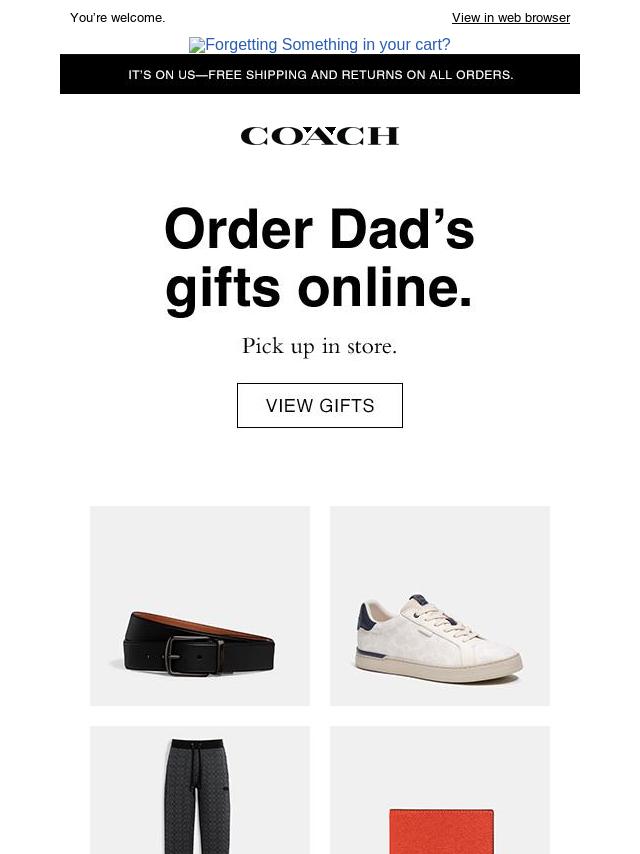The image size is (640, 854).
Task: Tap the Forgetting Something in your cart link
Action: point(320,45)
